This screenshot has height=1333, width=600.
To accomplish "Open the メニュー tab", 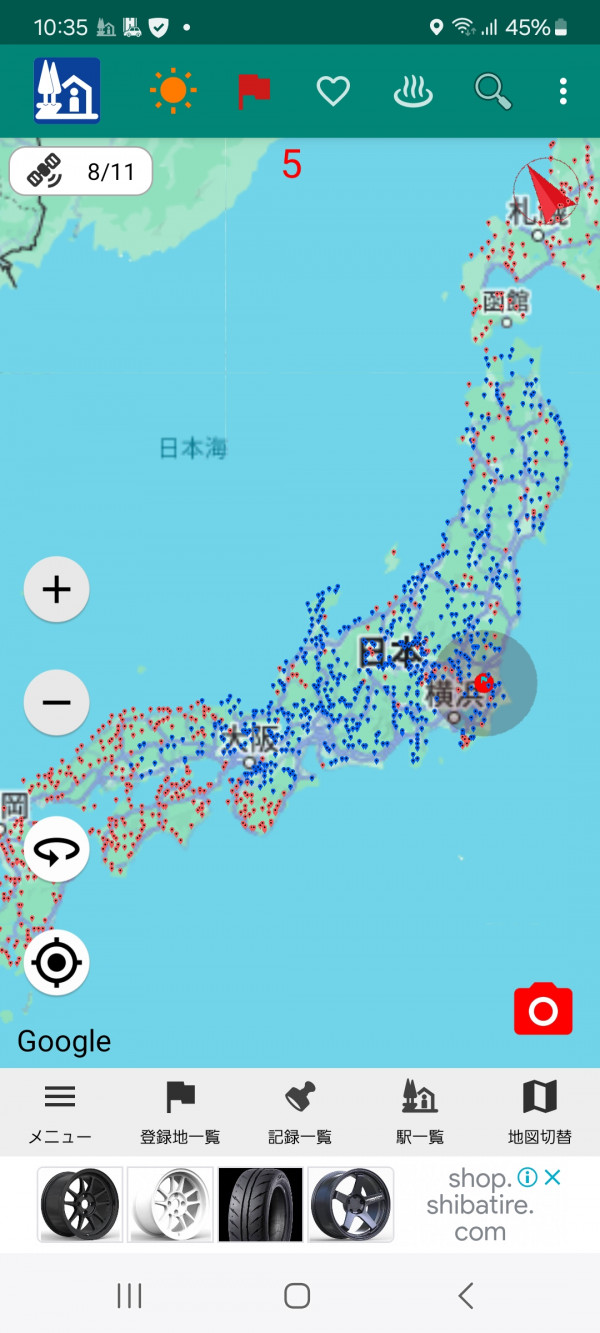I will click(x=60, y=1112).
